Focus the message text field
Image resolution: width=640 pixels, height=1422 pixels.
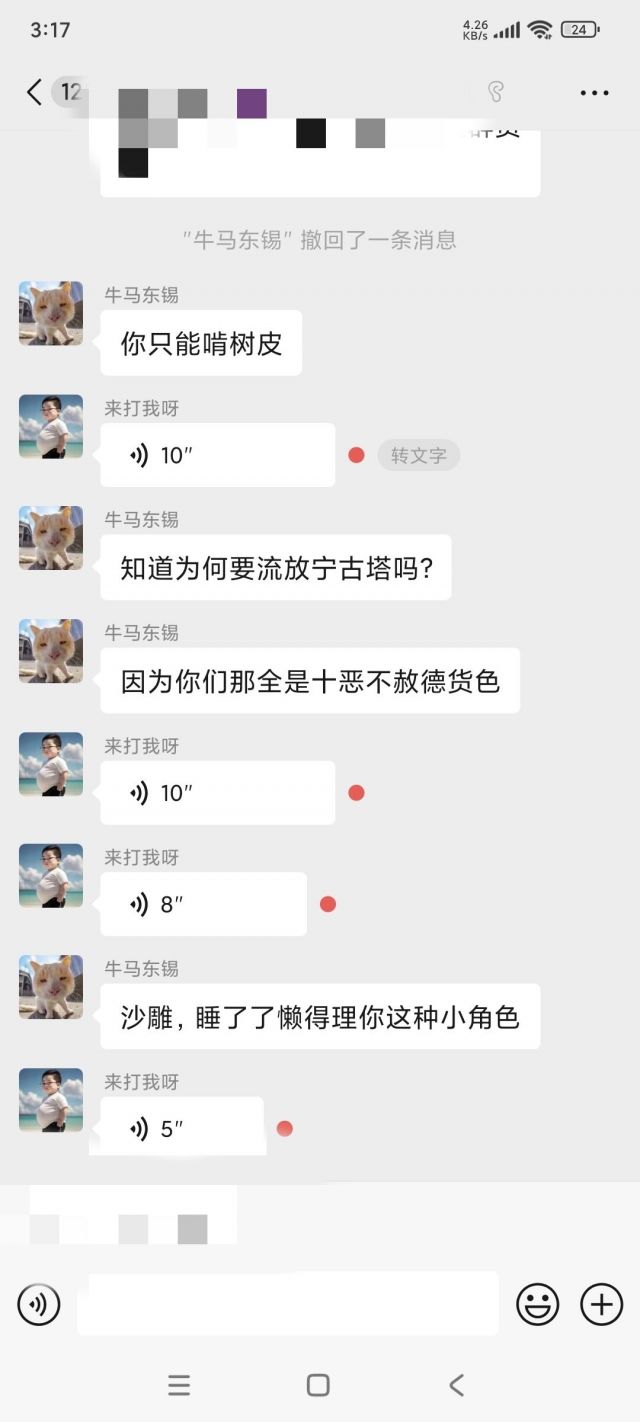(287, 1304)
